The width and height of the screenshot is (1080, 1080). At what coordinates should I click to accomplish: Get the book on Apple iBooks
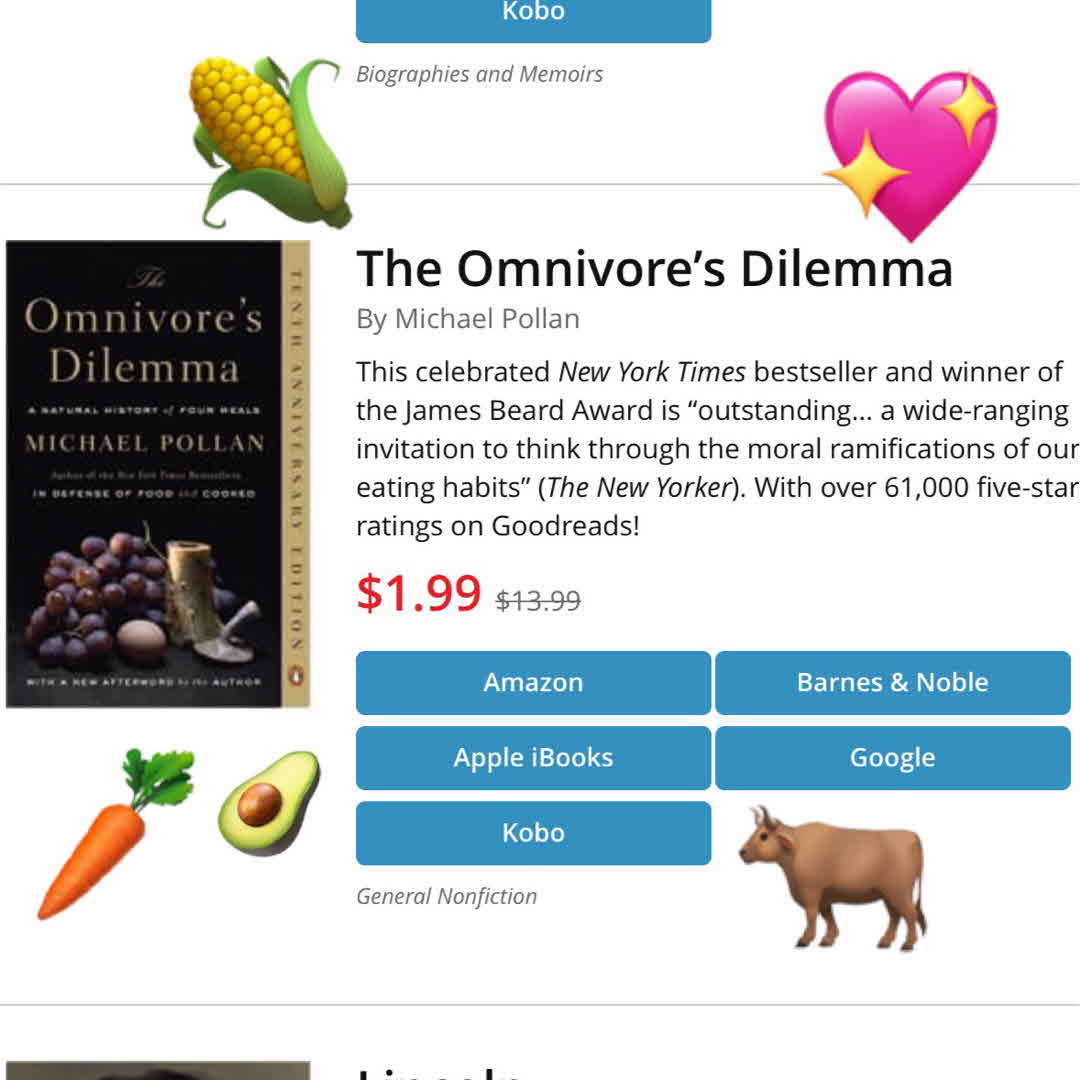click(533, 758)
